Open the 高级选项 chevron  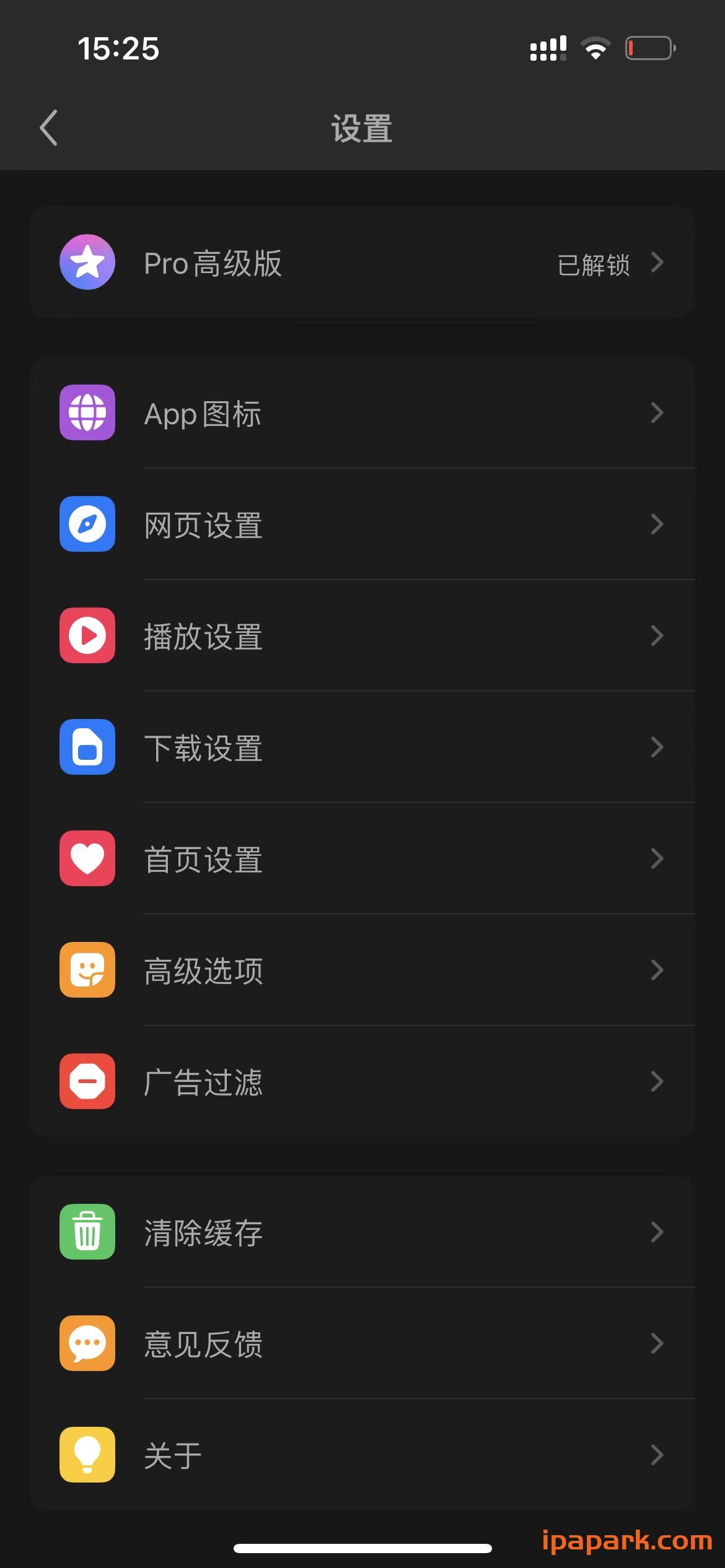pos(657,970)
